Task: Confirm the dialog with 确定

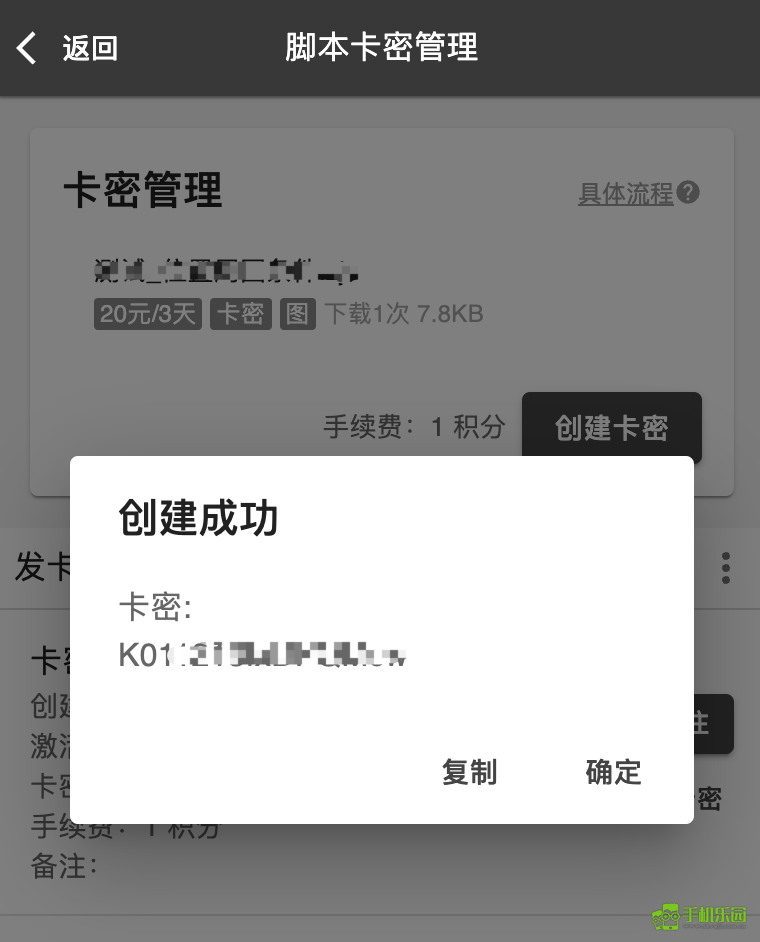Action: 613,772
